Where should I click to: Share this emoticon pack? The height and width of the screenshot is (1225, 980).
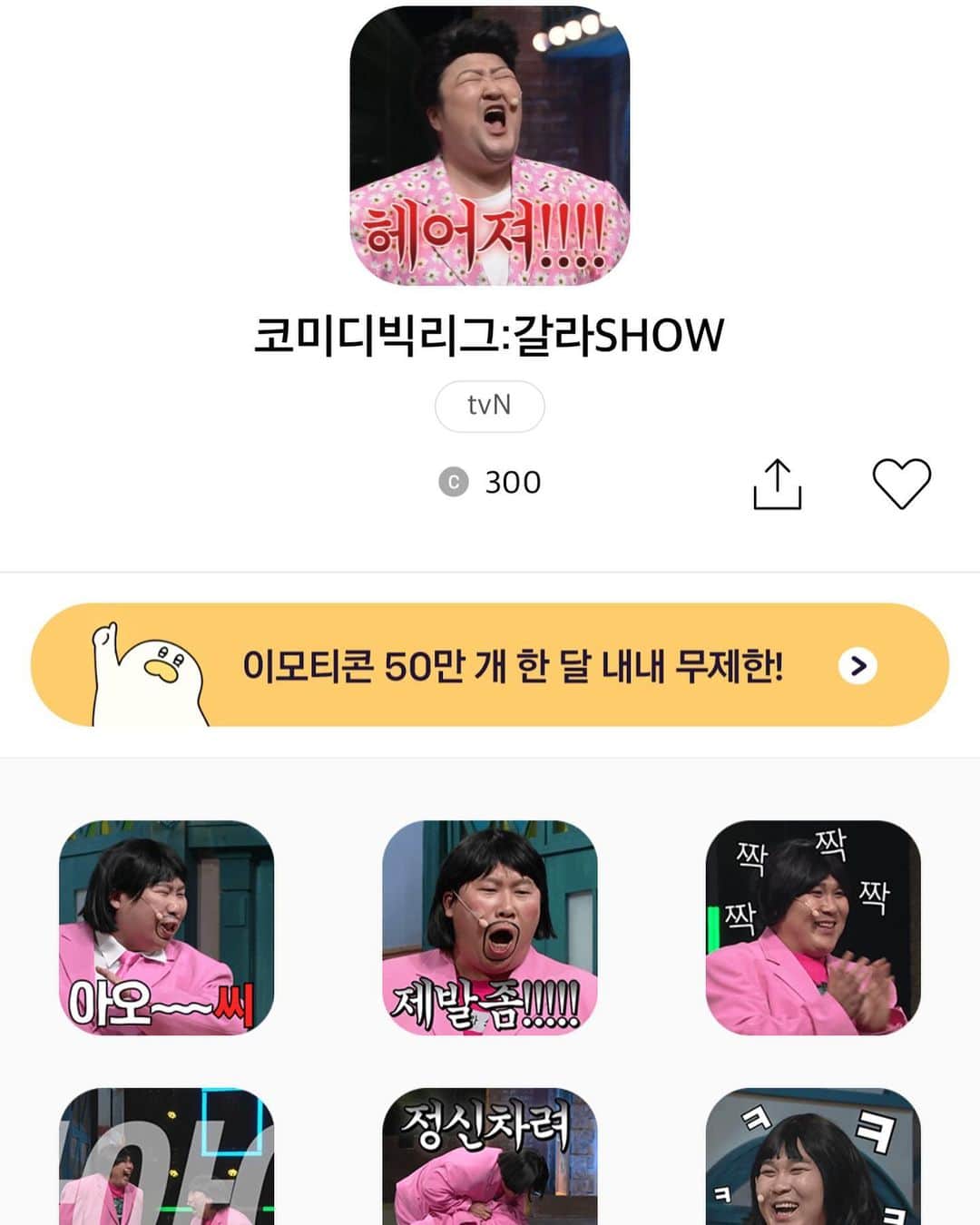(x=778, y=484)
